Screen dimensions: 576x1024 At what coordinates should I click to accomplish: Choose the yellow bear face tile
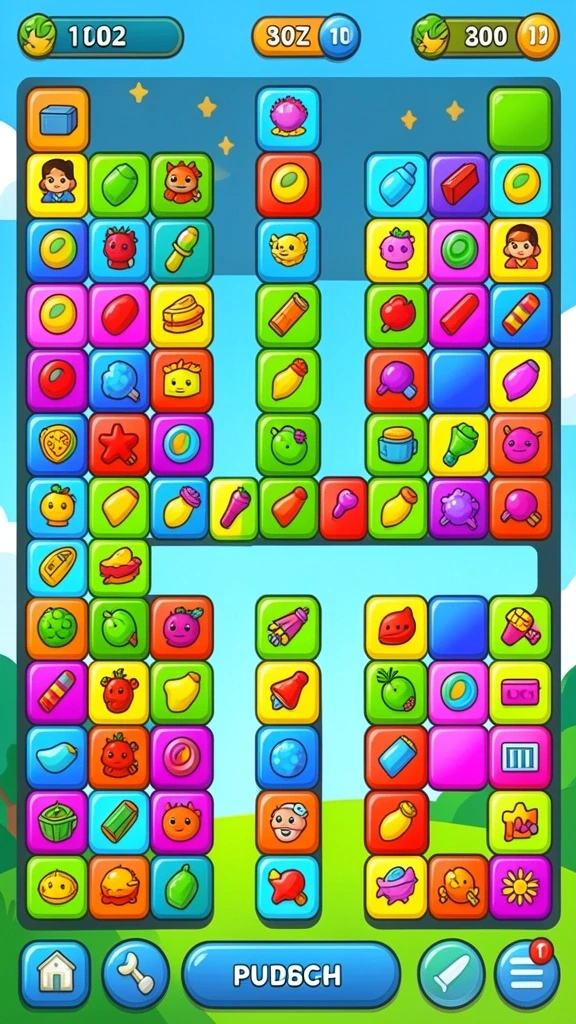tap(288, 250)
